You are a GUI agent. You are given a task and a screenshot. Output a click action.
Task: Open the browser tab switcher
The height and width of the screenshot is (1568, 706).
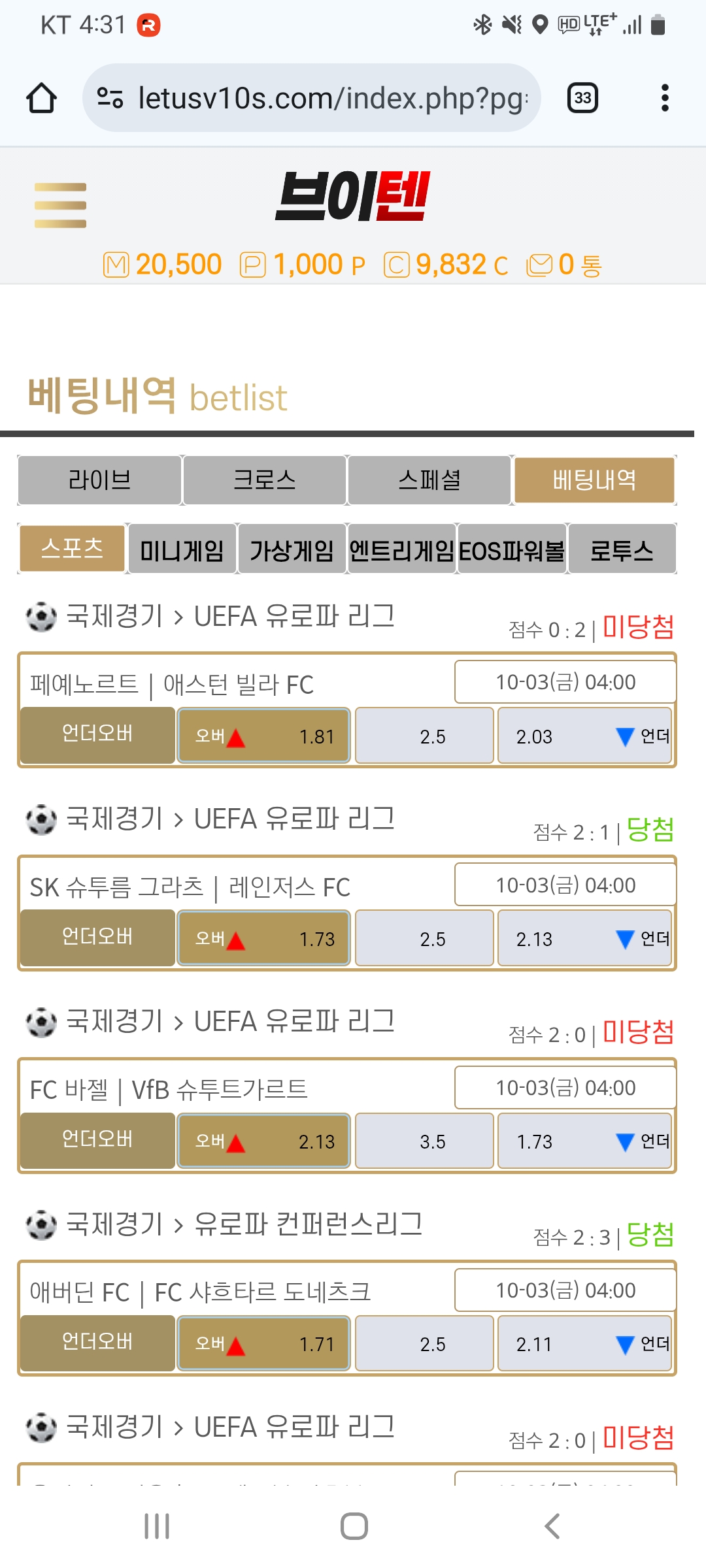coord(582,98)
